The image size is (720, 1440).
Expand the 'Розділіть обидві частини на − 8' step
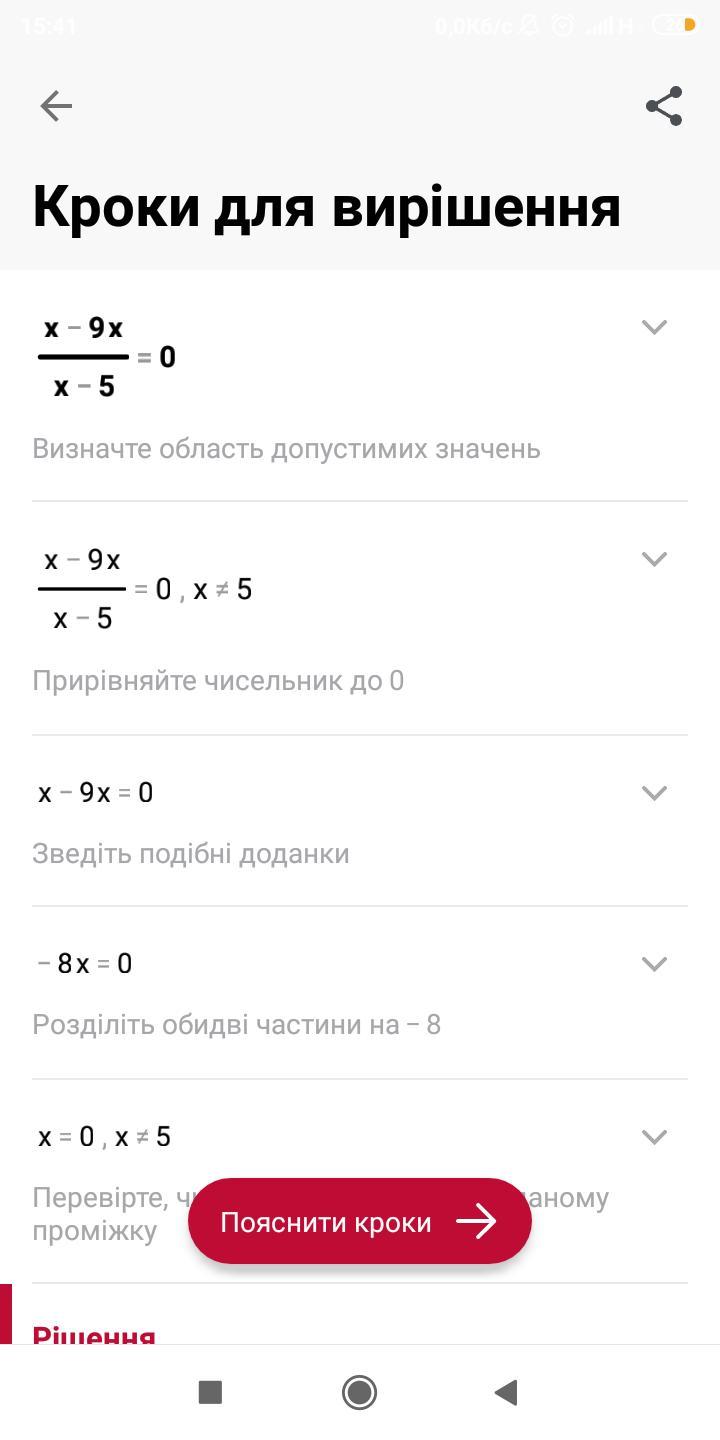(654, 964)
